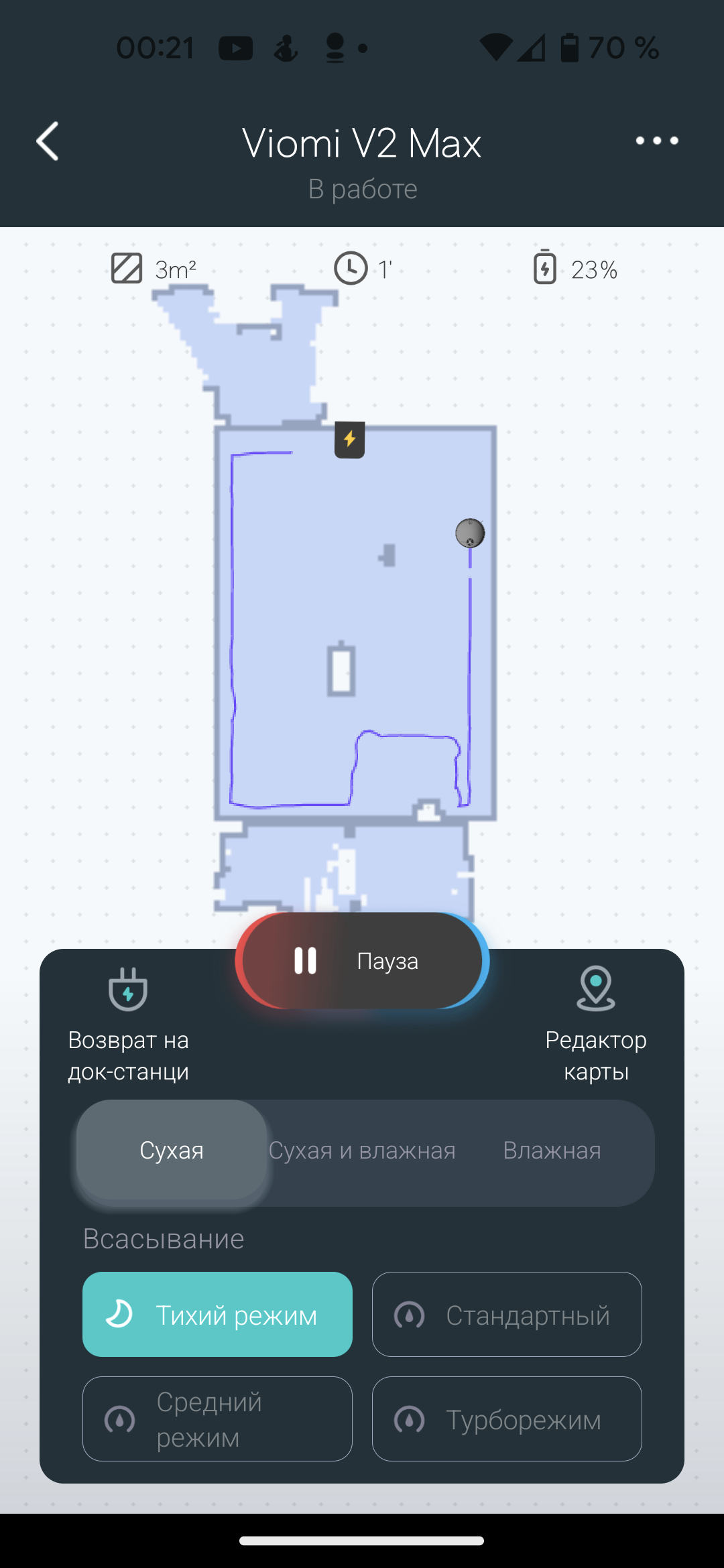Go back using the top-left arrow

pyautogui.click(x=48, y=141)
